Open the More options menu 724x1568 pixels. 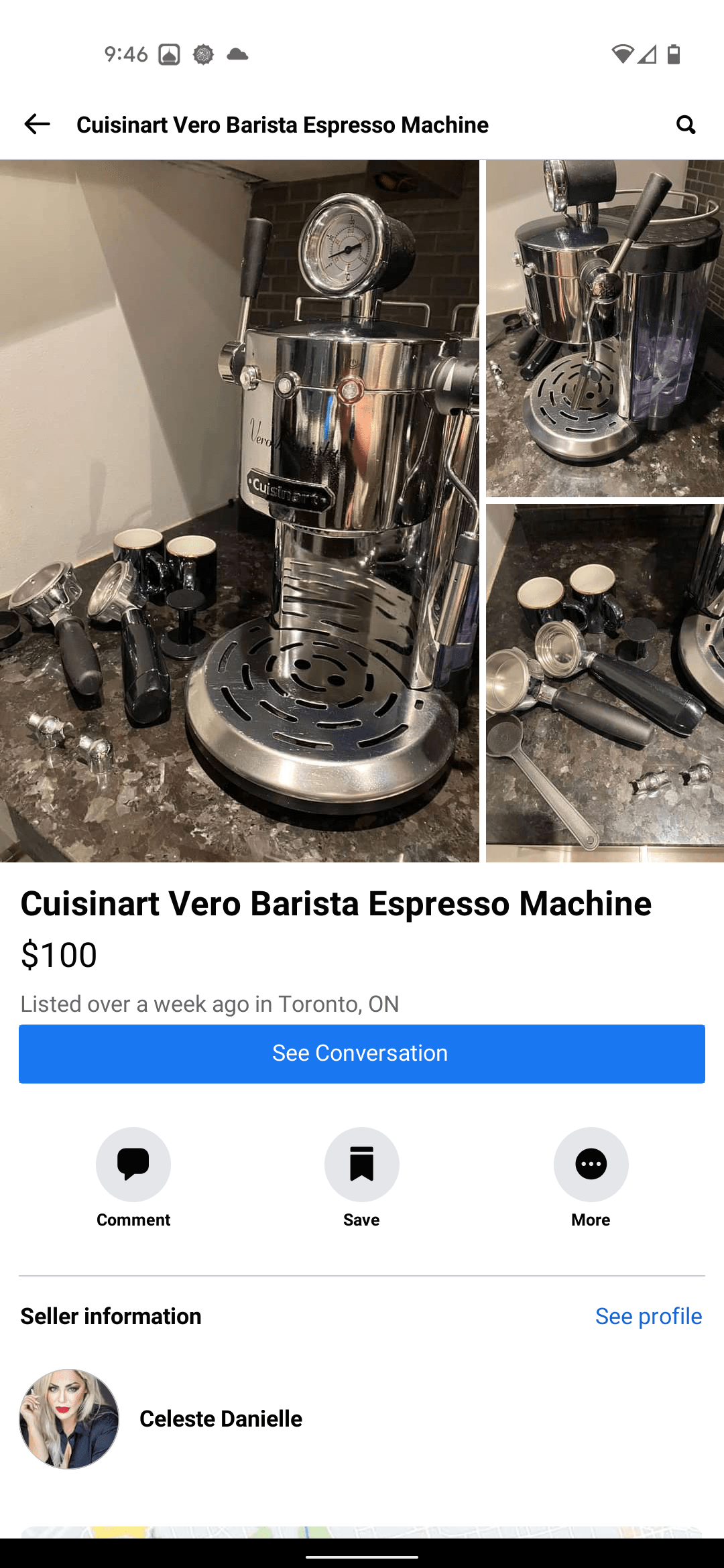pos(591,1165)
